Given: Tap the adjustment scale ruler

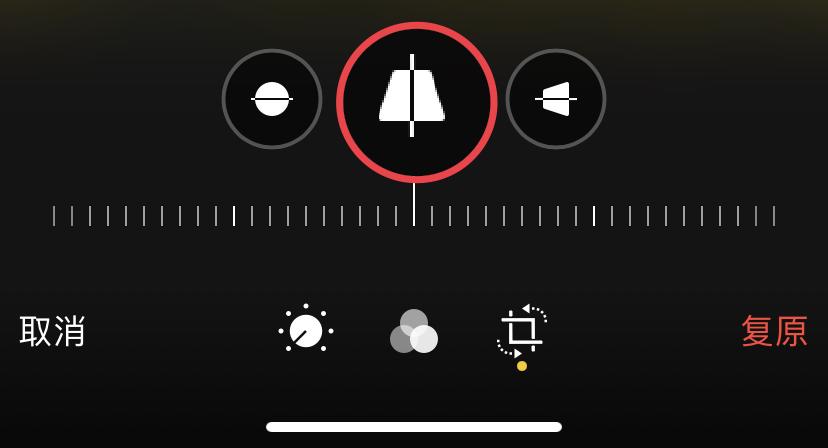Looking at the screenshot, I should pos(414,215).
